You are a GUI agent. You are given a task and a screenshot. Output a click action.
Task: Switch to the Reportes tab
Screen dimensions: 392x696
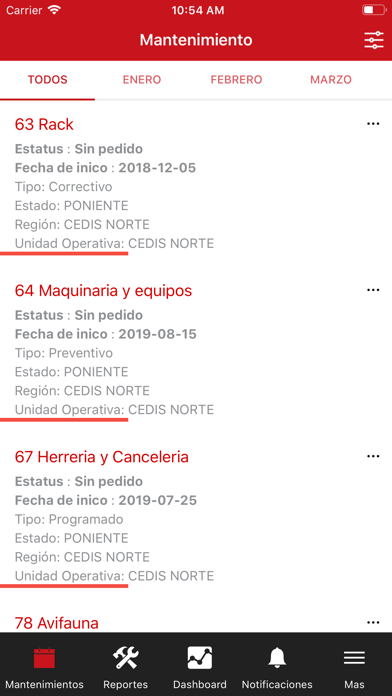coord(125,665)
